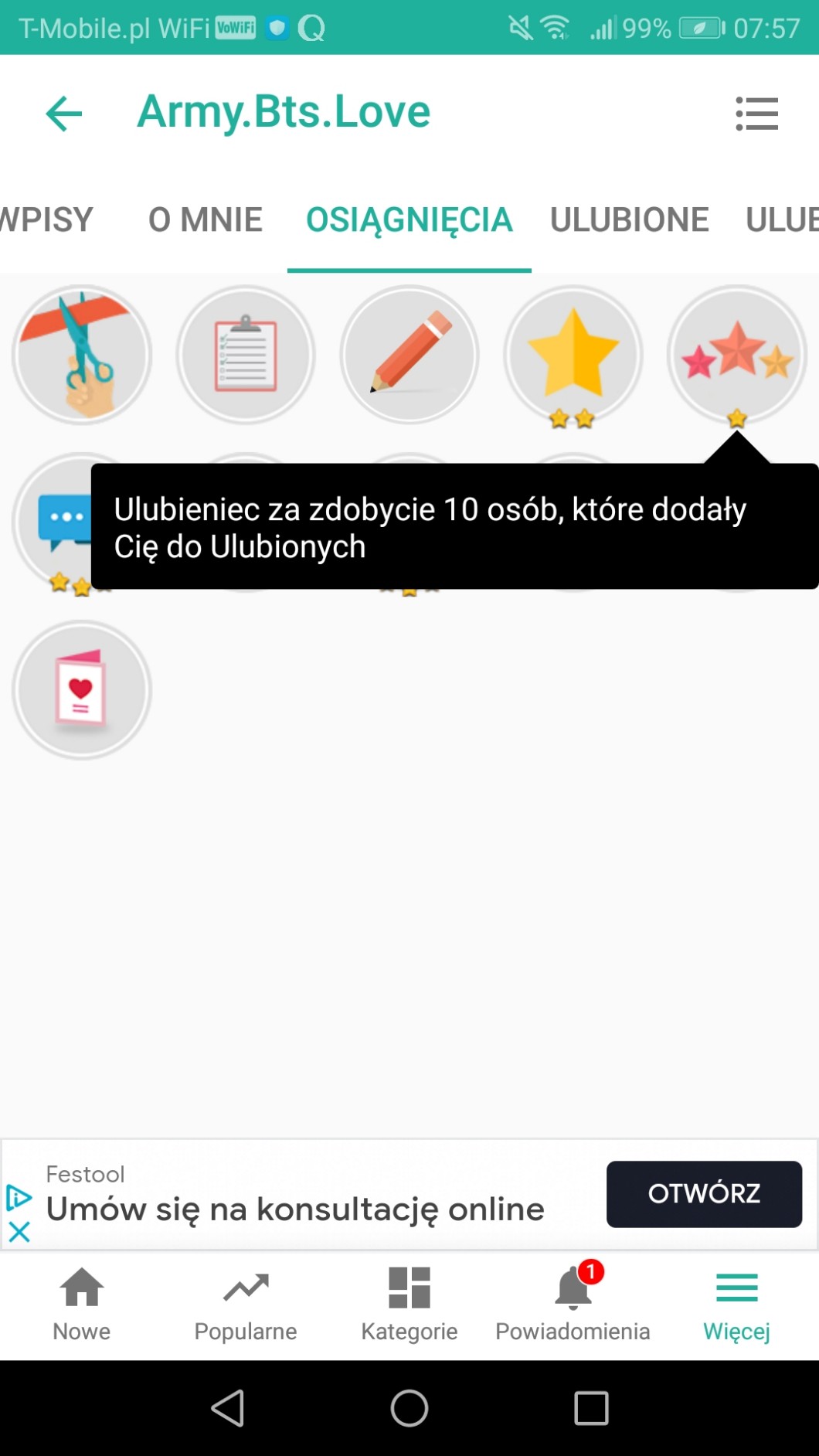Image resolution: width=819 pixels, height=1456 pixels.
Task: Select the OSIĄGNIĘCIA tab
Action: (409, 220)
